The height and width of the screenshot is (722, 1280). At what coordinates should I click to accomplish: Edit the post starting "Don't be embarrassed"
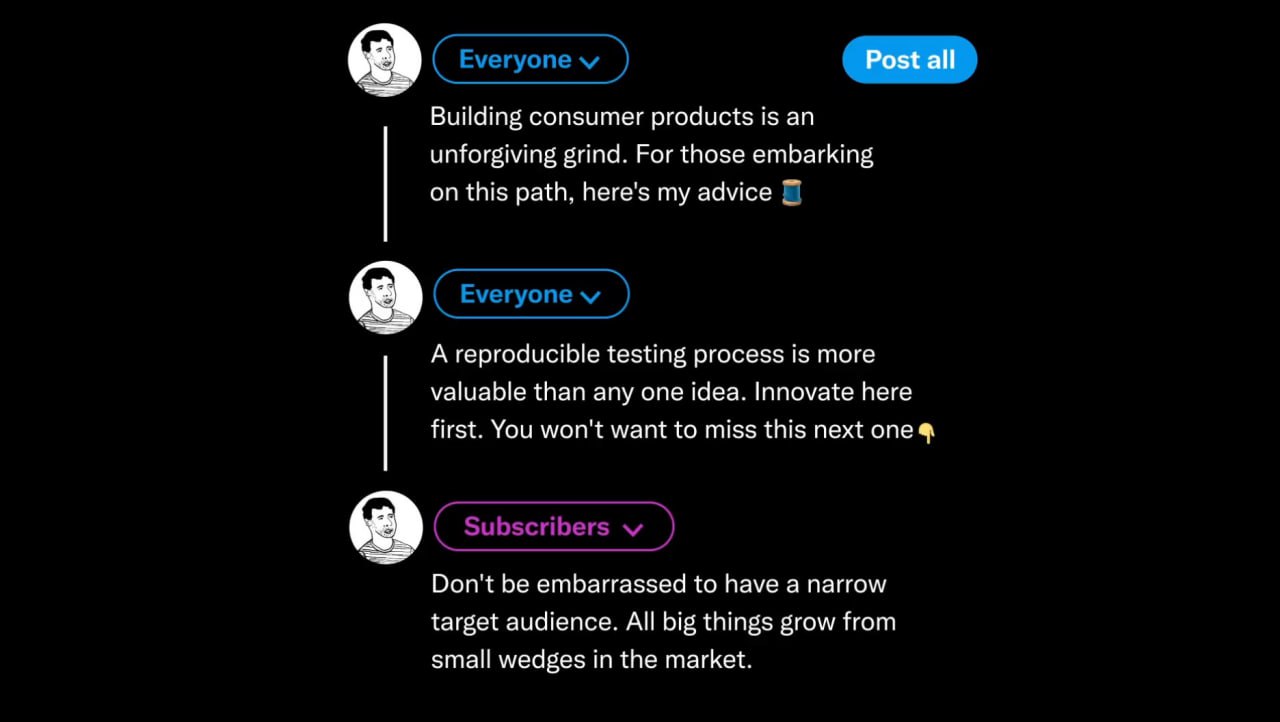pos(662,621)
